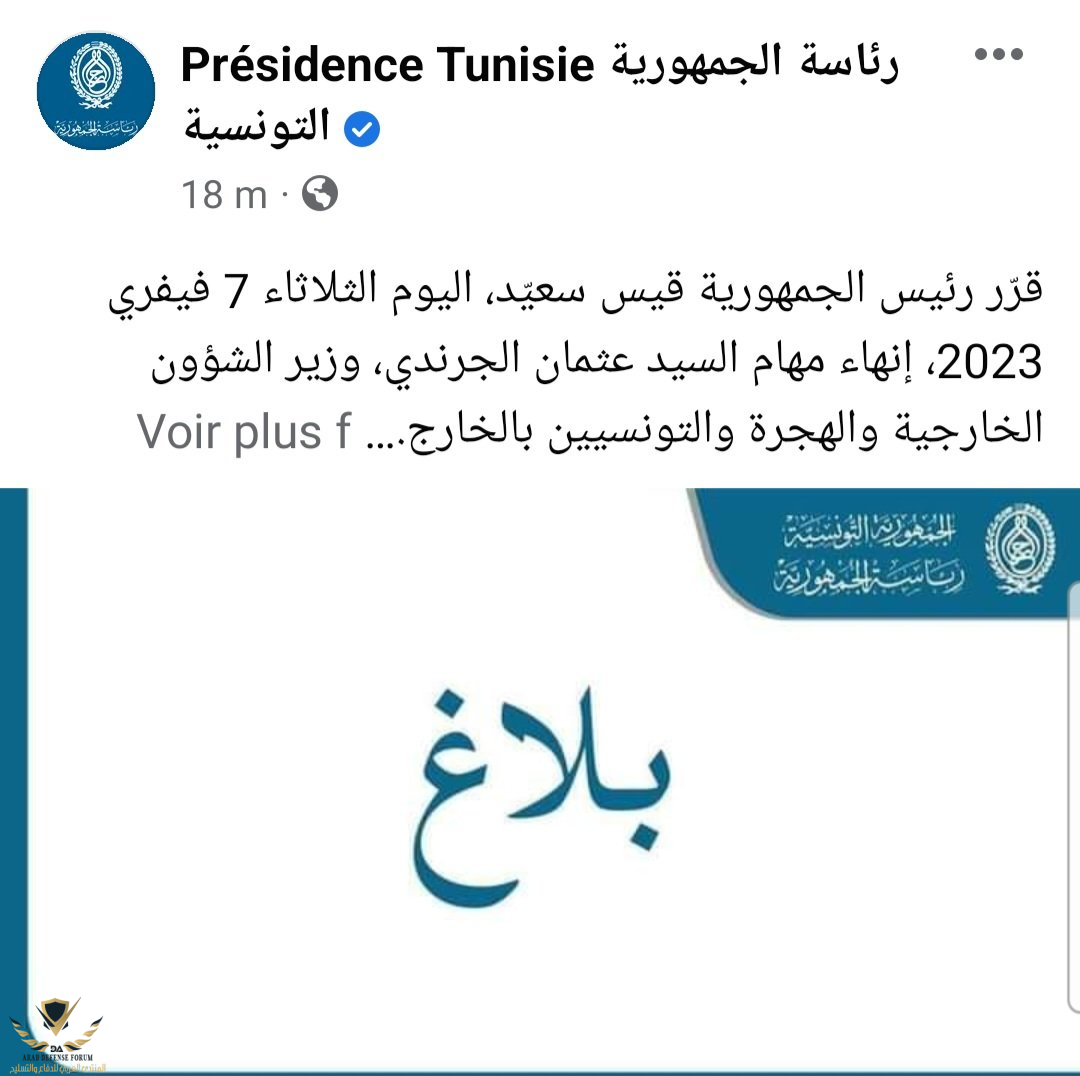This screenshot has width=1080, height=1076.
Task: Open the attached بلاغ image
Action: click(x=540, y=780)
